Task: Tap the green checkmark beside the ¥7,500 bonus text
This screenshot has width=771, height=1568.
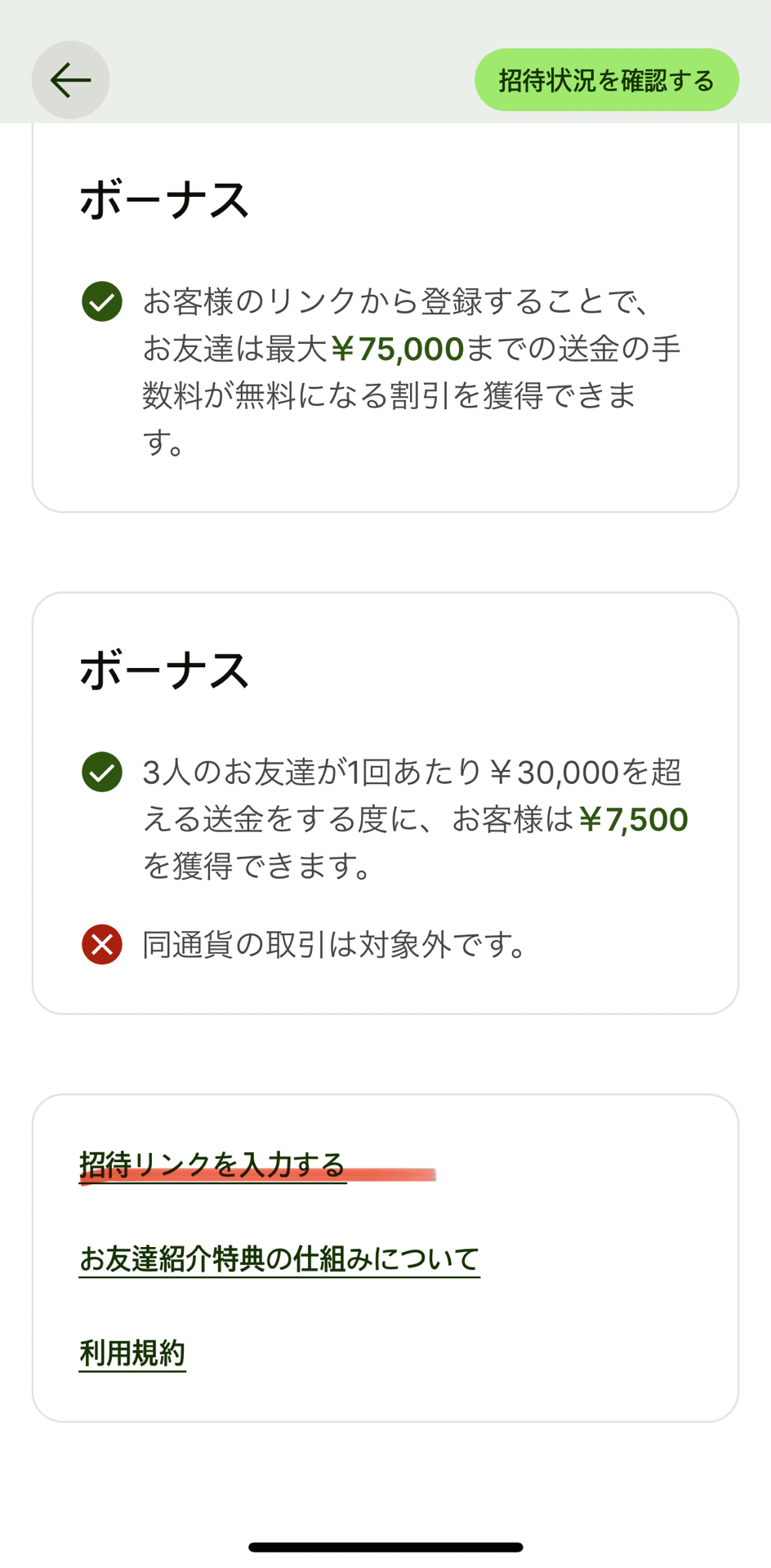Action: (x=100, y=773)
